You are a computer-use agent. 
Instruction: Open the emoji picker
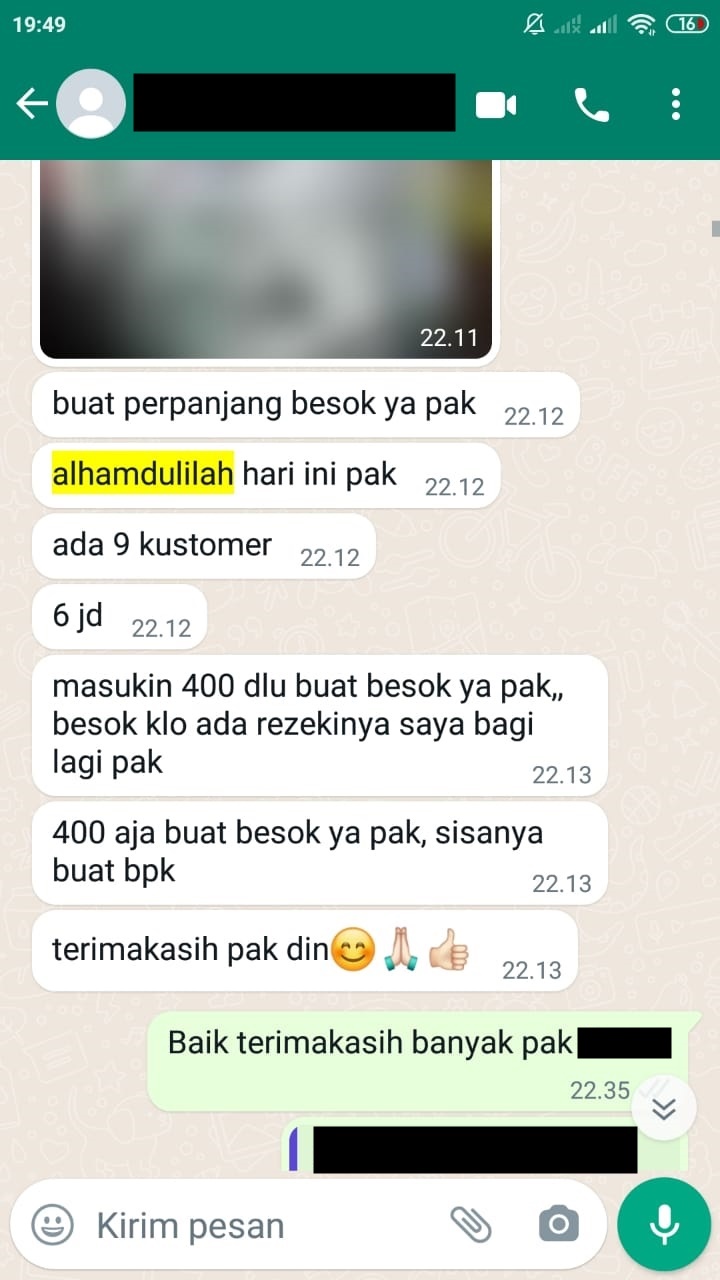tap(52, 1225)
